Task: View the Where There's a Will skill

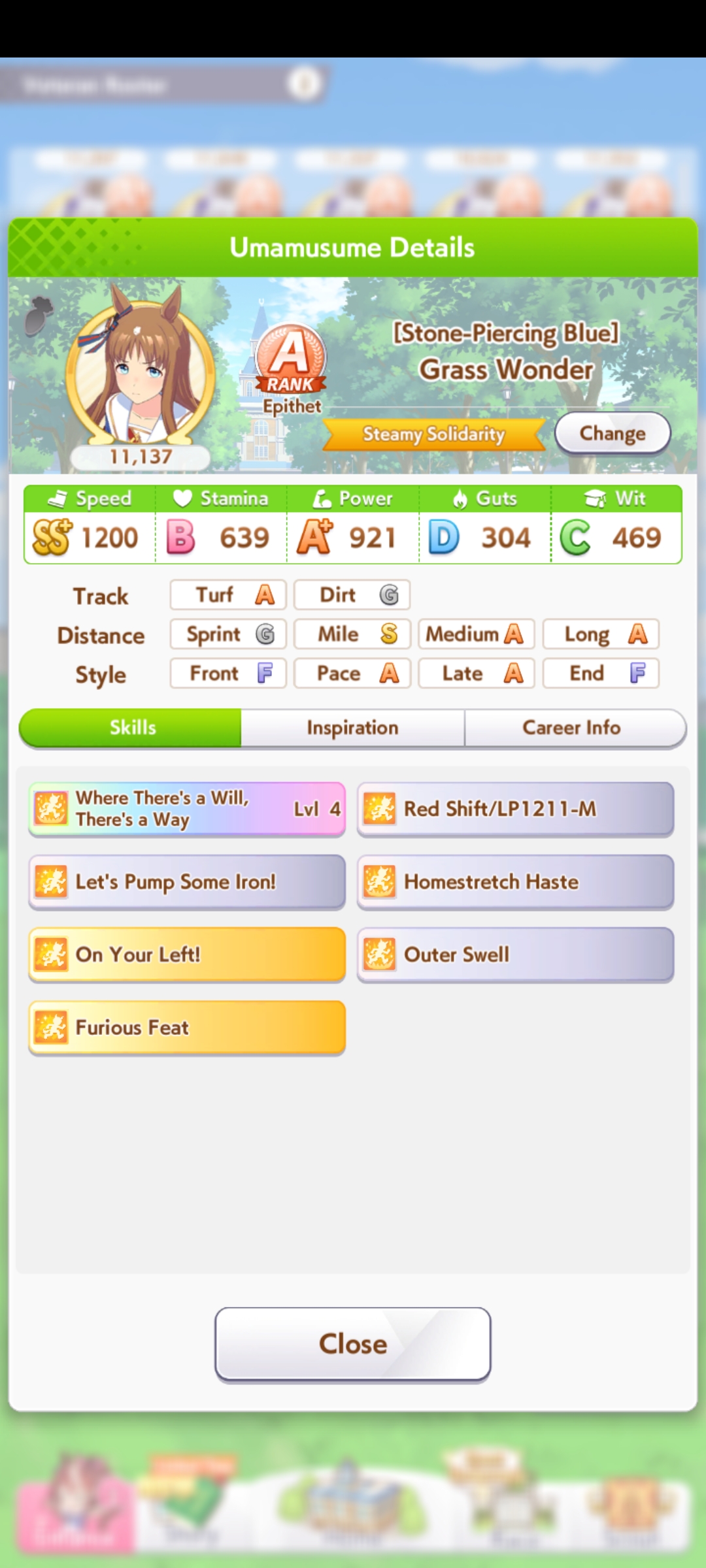Action: click(187, 809)
